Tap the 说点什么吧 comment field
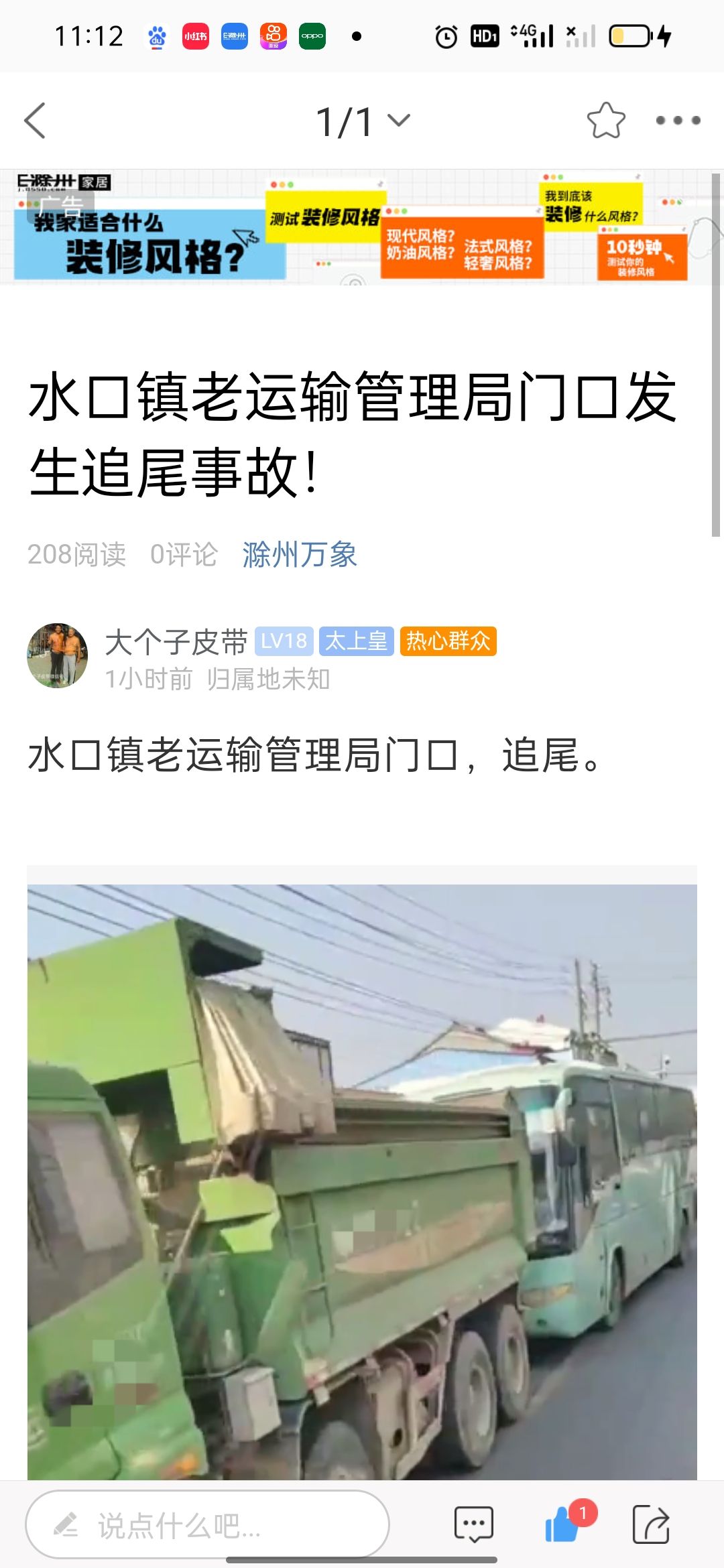Image resolution: width=724 pixels, height=1568 pixels. coord(208,1524)
